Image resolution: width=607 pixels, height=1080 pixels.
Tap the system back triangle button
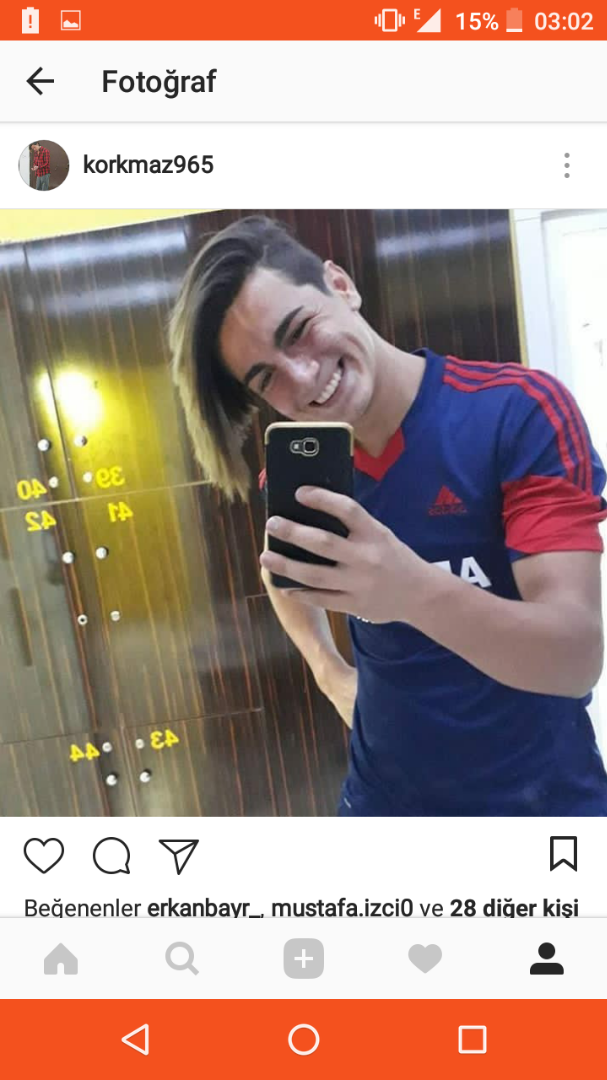coord(135,1039)
